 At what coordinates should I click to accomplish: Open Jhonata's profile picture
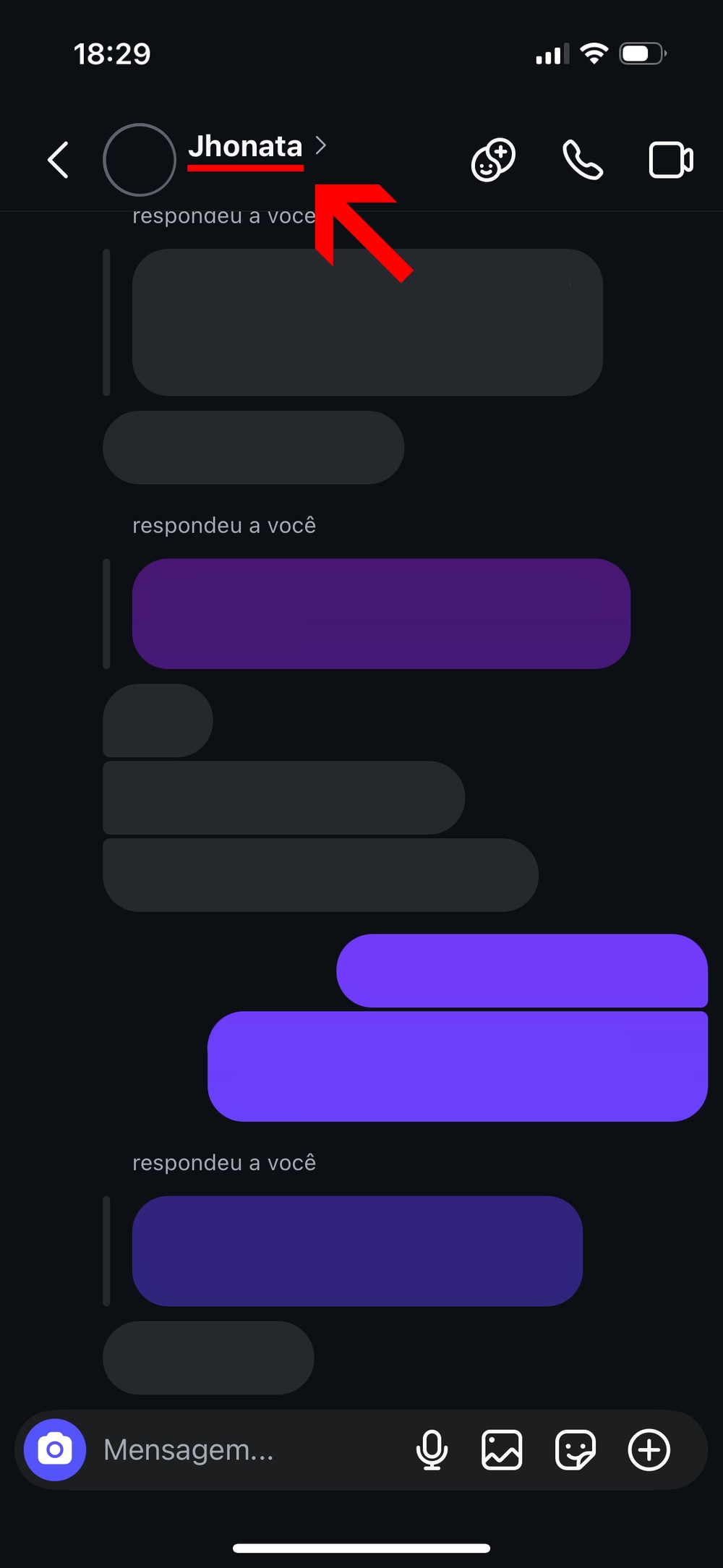(x=140, y=160)
